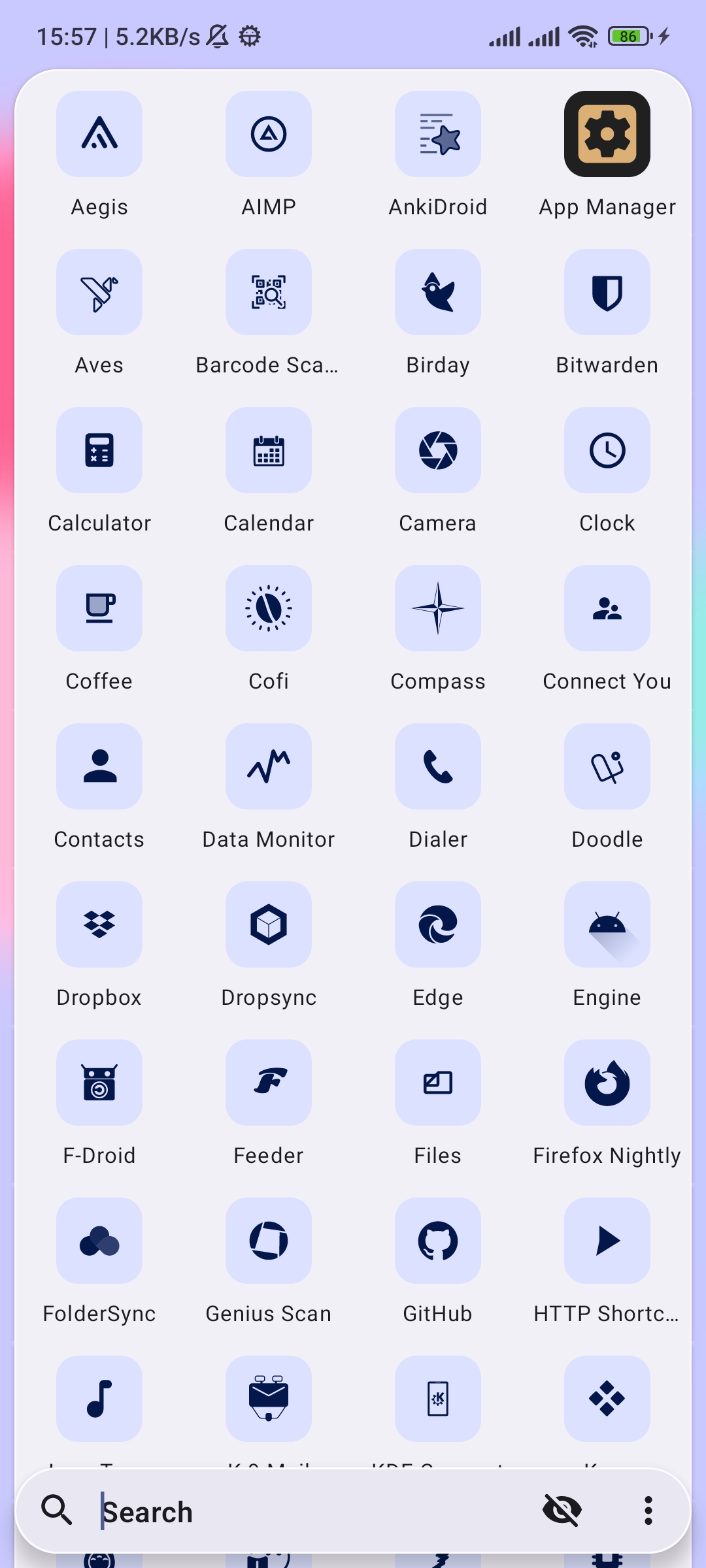This screenshot has height=1568, width=706.
Task: Open Firefox Nightly browser
Action: point(607,1083)
